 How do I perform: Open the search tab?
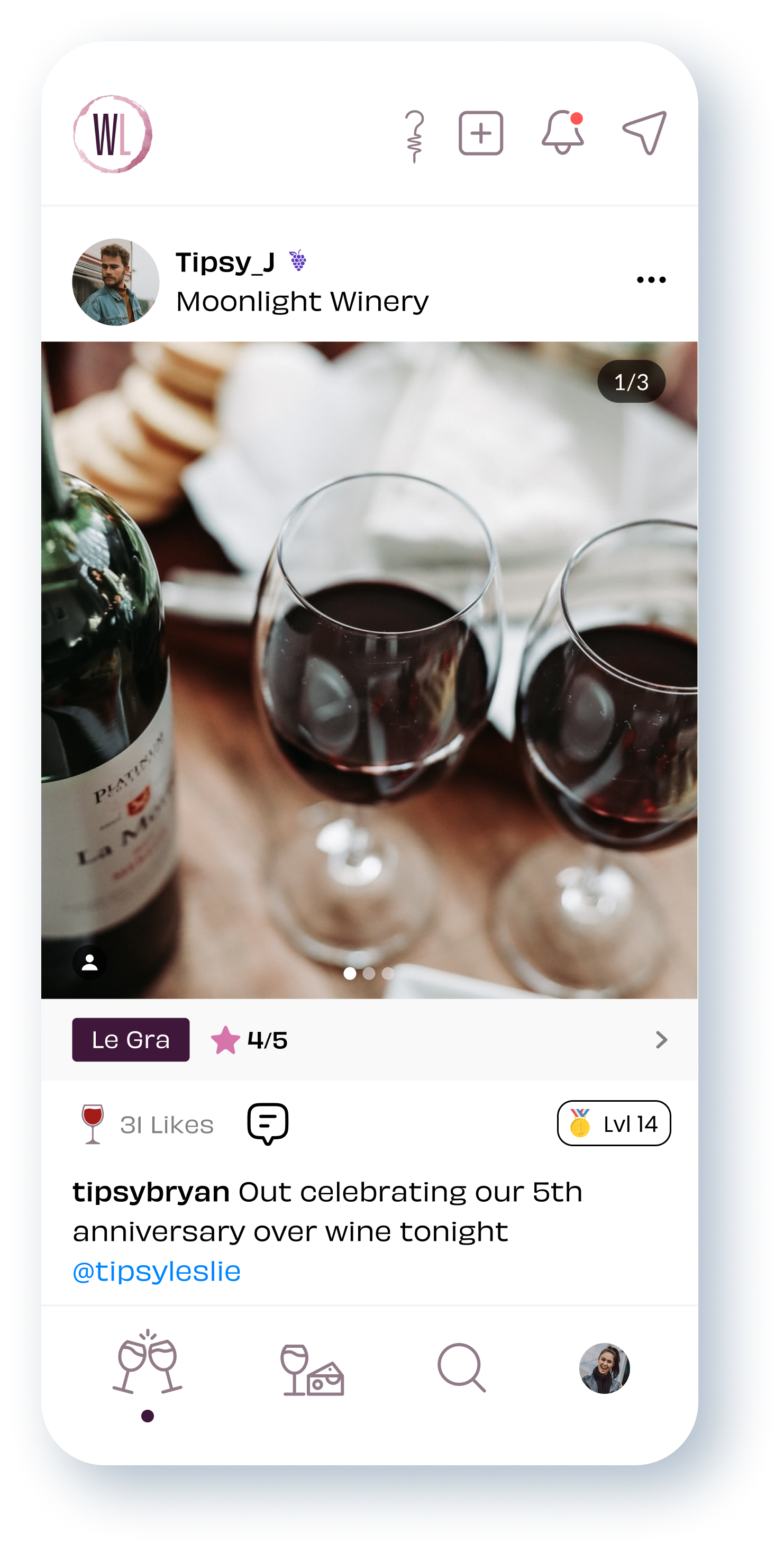coord(461,1368)
